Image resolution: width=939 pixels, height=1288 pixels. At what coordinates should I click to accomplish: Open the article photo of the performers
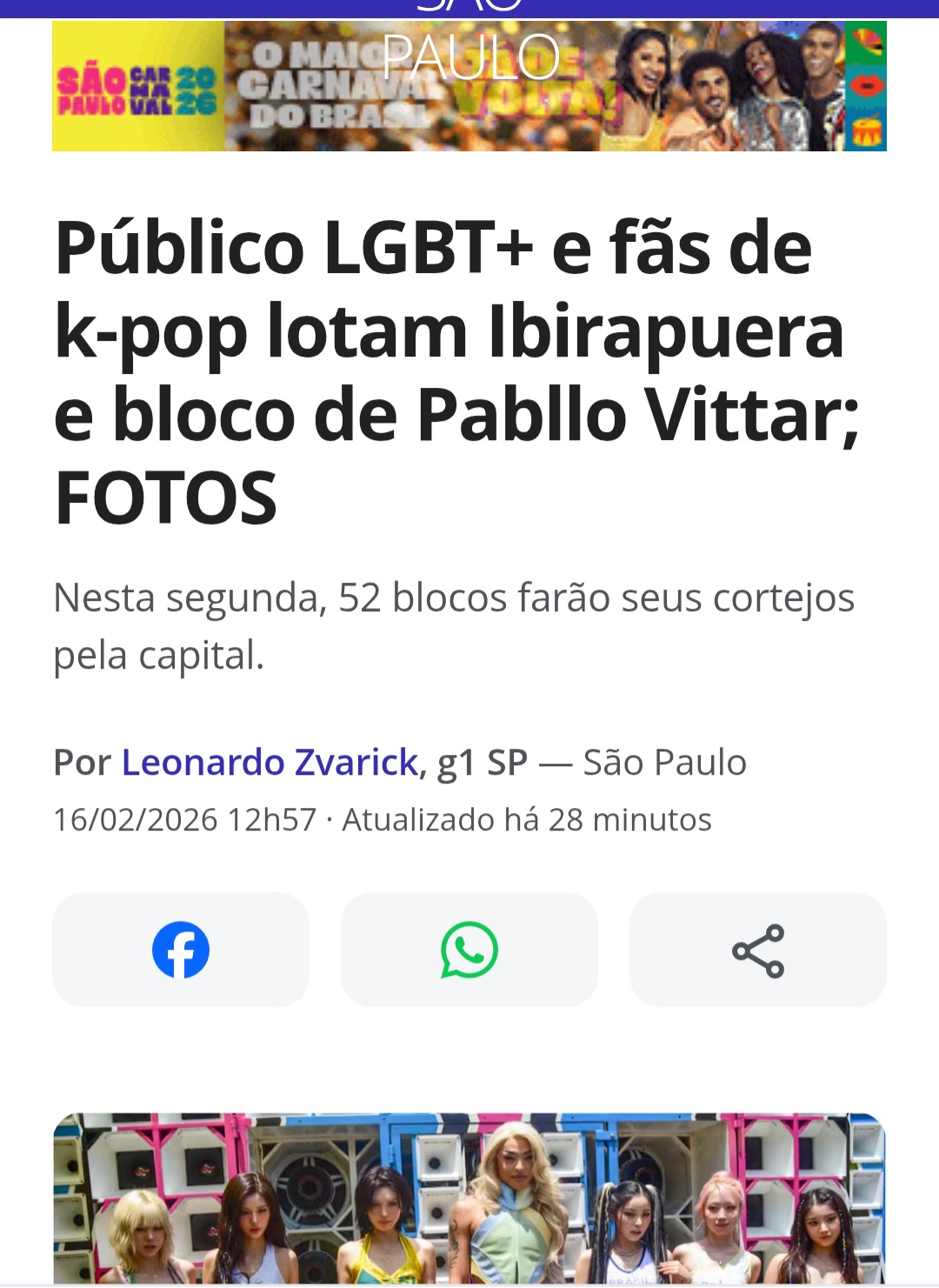tap(469, 1198)
